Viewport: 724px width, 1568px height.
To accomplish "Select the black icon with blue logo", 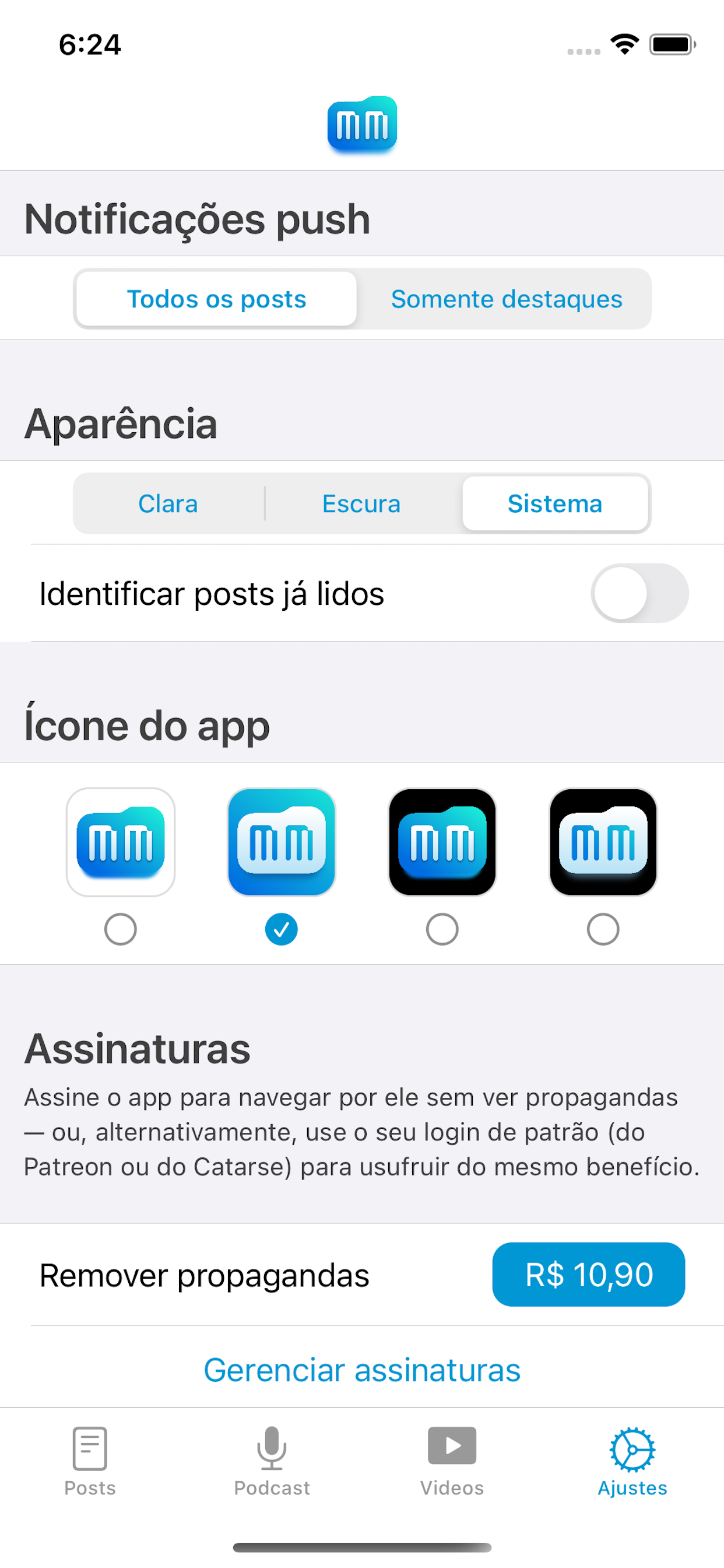I will (442, 842).
